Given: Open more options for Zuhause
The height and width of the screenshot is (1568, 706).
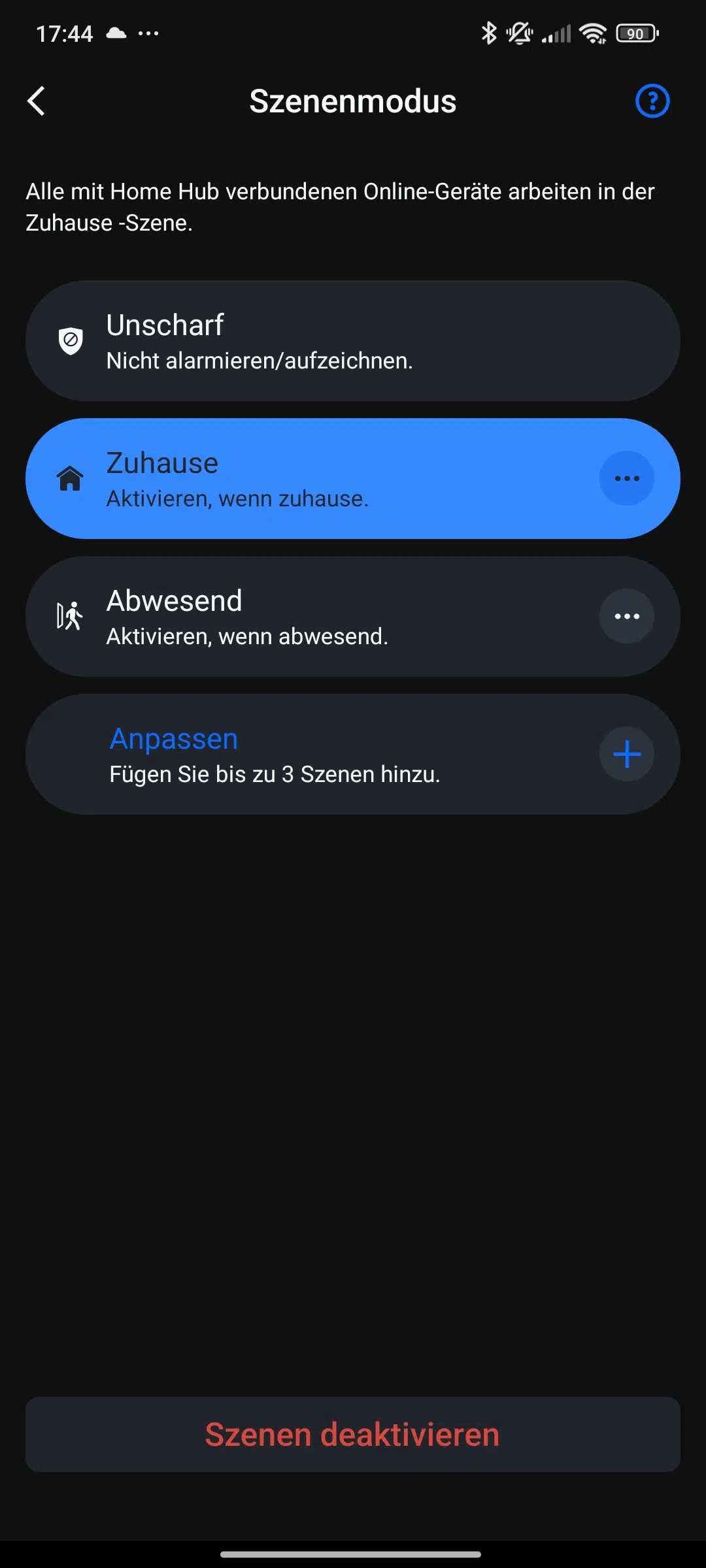Looking at the screenshot, I should [626, 479].
